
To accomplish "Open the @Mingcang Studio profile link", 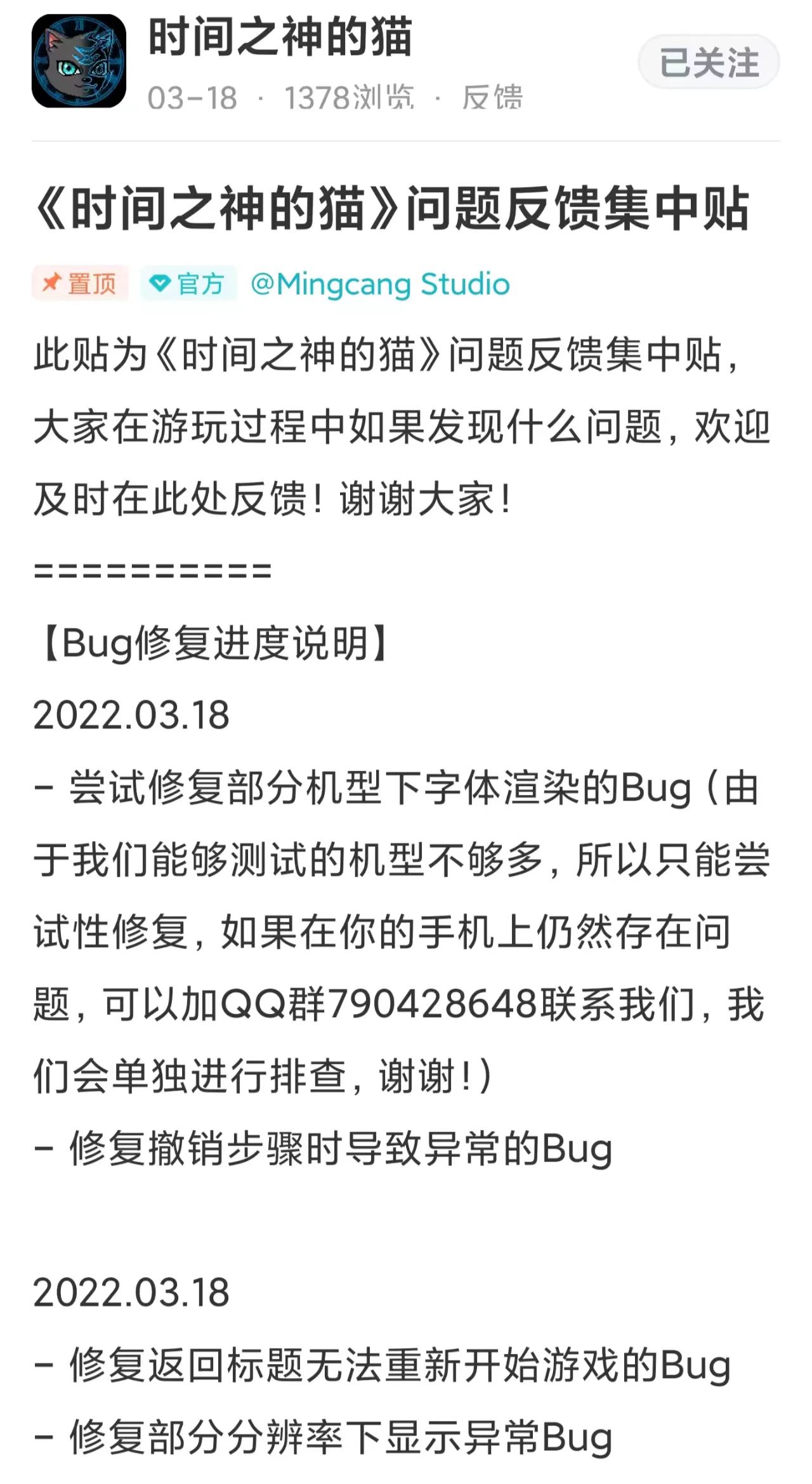I will pyautogui.click(x=380, y=284).
